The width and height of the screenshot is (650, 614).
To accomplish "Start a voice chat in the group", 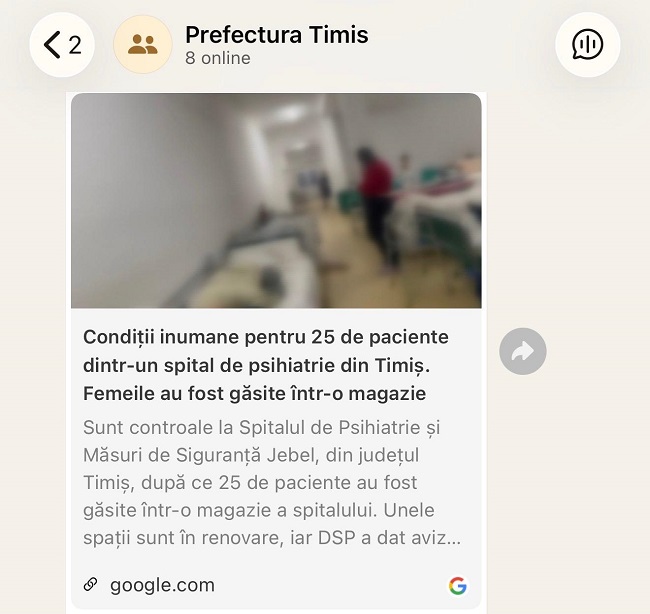I will click(x=587, y=45).
